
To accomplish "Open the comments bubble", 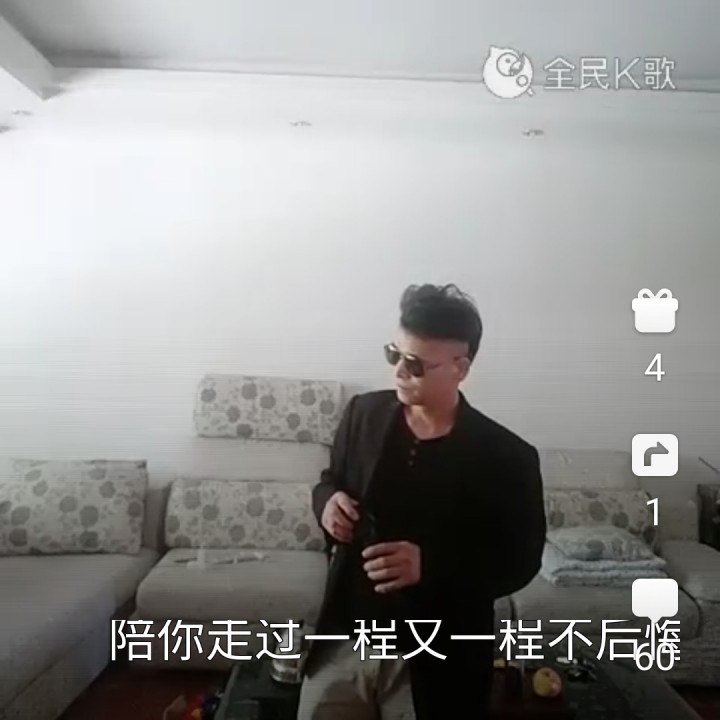I will (655, 599).
